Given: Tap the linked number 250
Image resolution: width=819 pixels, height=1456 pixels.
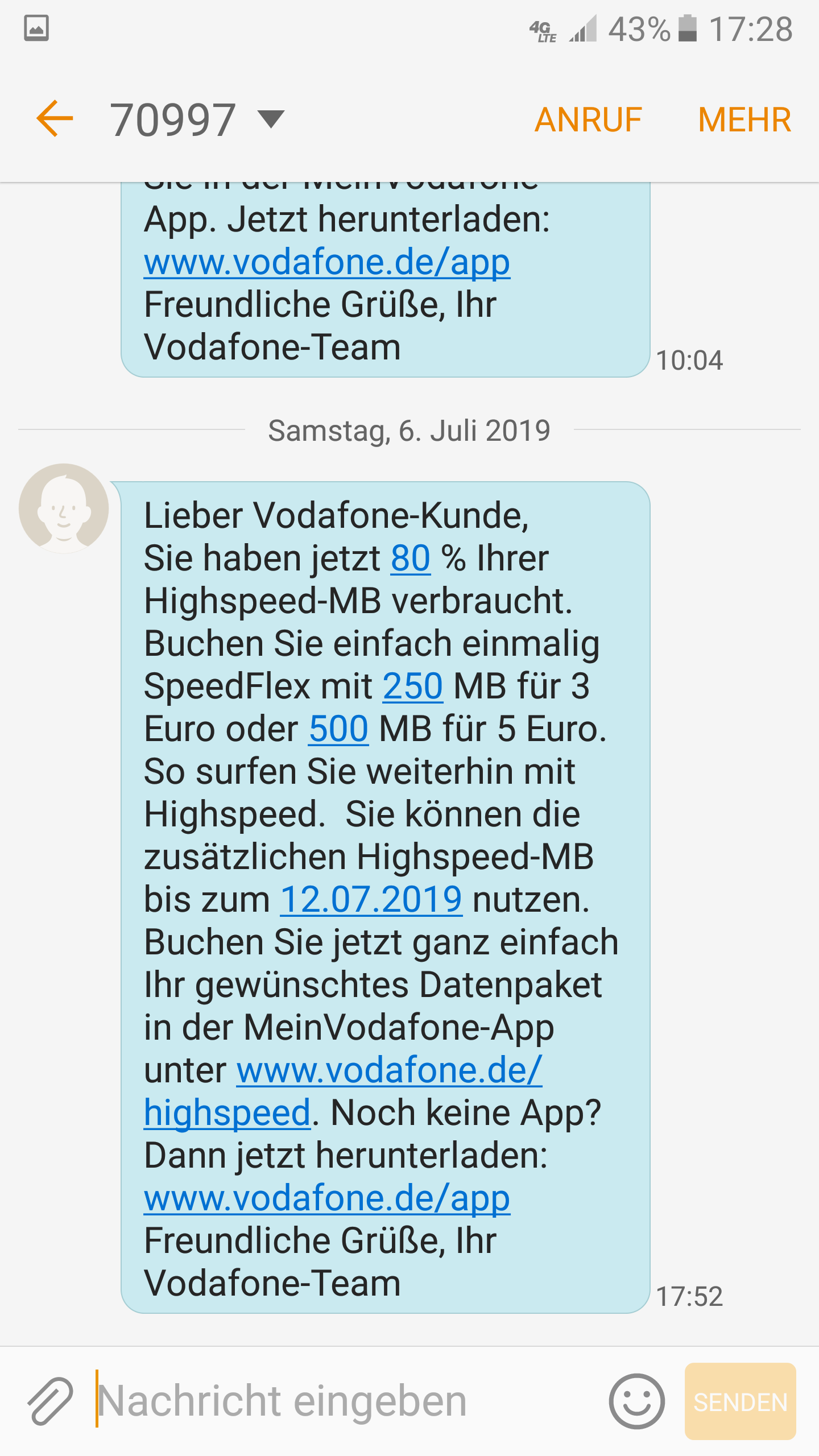Looking at the screenshot, I should click(413, 686).
